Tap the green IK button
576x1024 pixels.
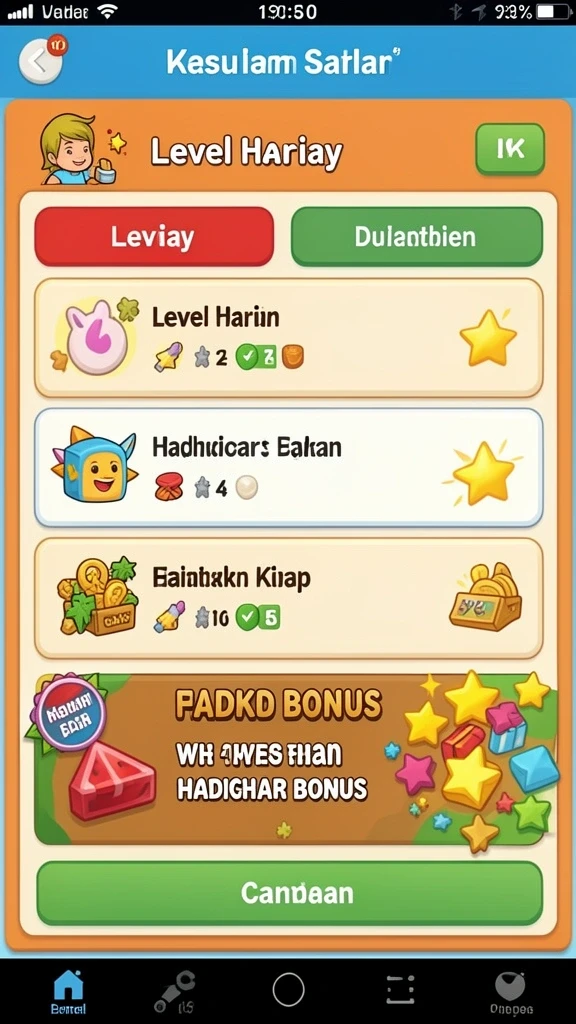pyautogui.click(x=510, y=150)
